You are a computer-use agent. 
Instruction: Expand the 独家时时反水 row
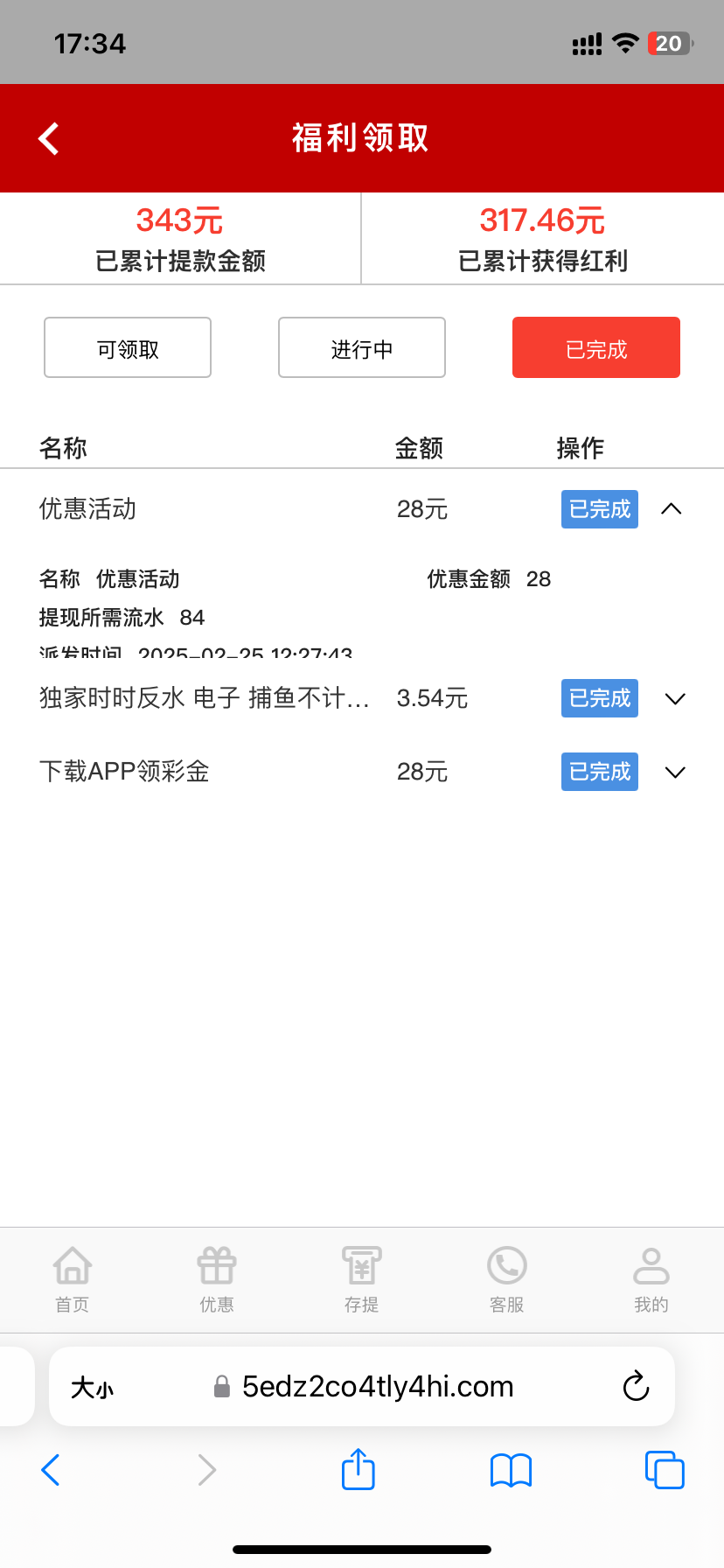point(675,699)
